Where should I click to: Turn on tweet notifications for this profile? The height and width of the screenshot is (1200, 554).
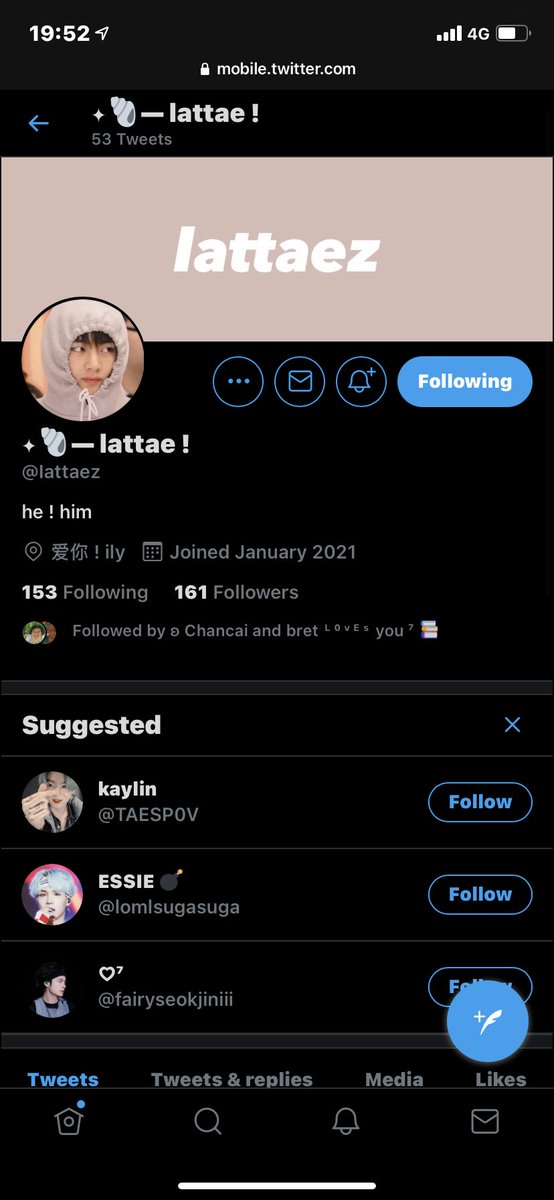point(361,381)
